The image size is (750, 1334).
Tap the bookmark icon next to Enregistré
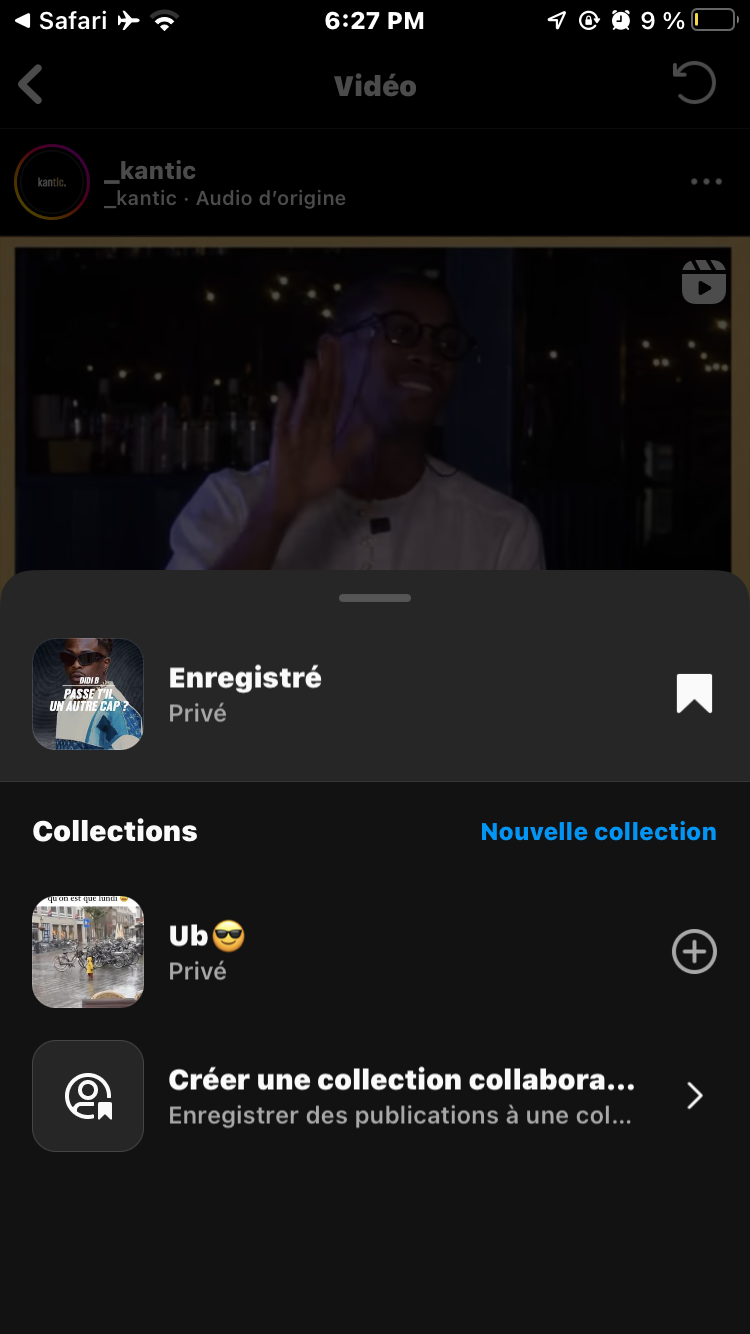click(694, 693)
